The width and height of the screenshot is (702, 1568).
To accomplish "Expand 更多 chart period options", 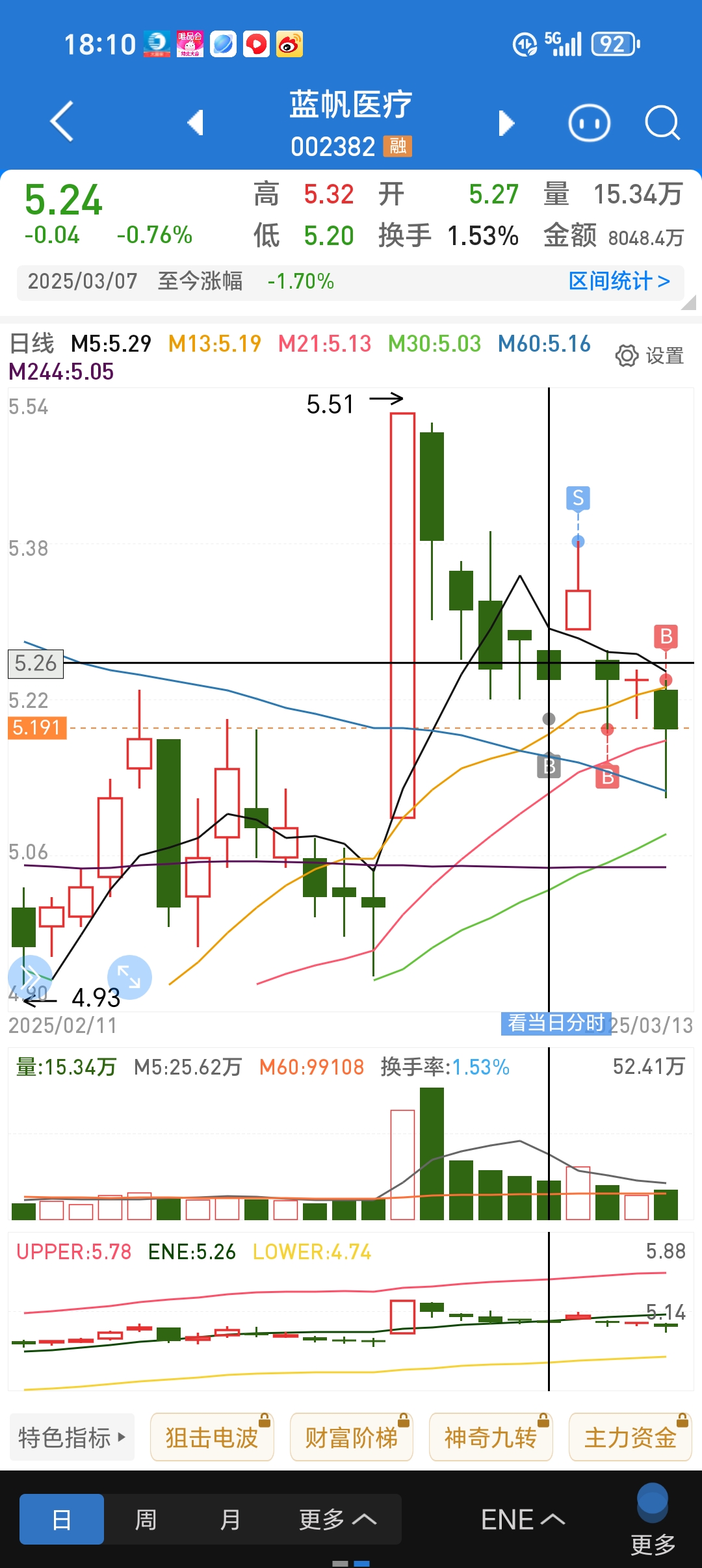I will pos(337,1519).
